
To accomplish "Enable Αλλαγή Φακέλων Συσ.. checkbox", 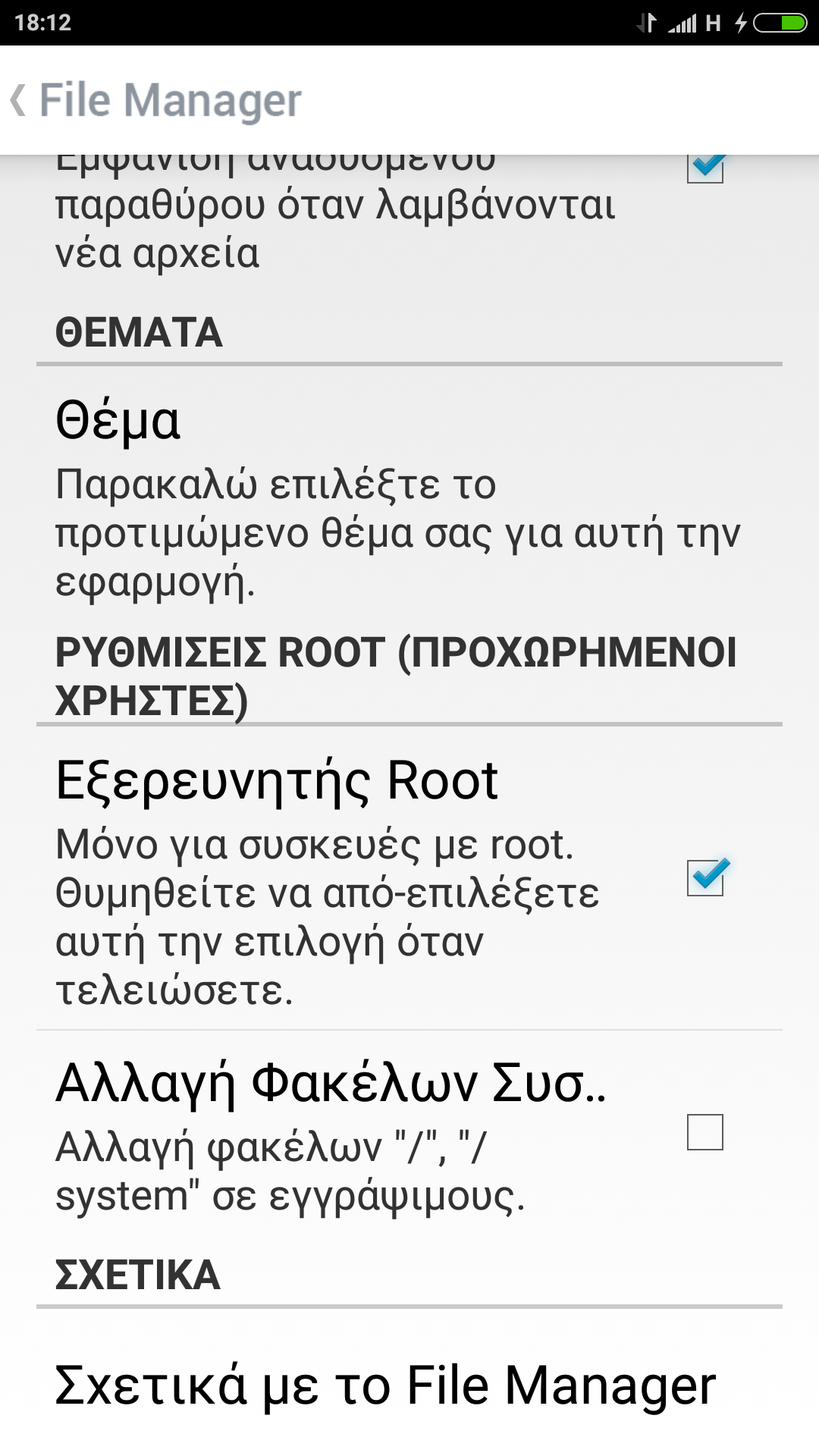I will pyautogui.click(x=705, y=1132).
